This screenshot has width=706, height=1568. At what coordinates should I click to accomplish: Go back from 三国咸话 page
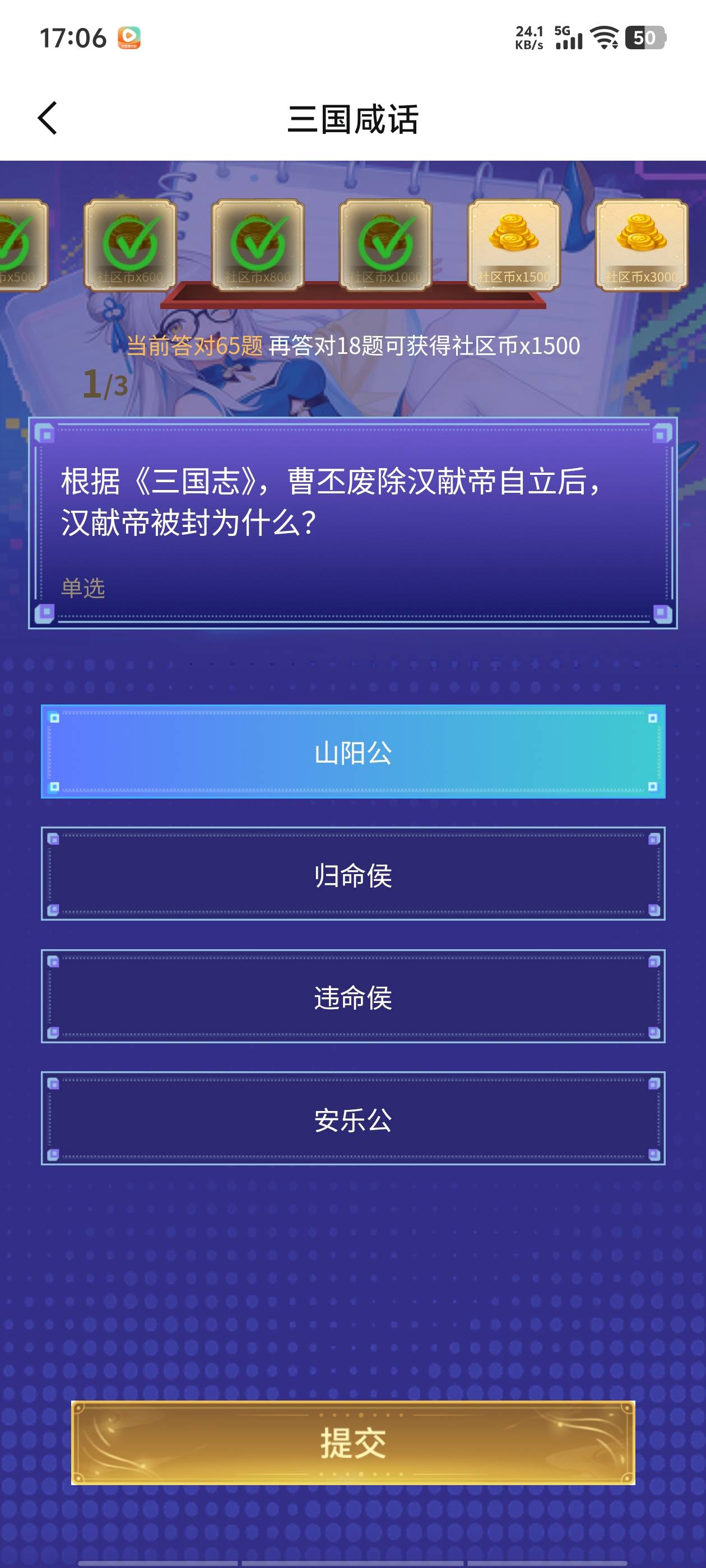click(x=48, y=118)
